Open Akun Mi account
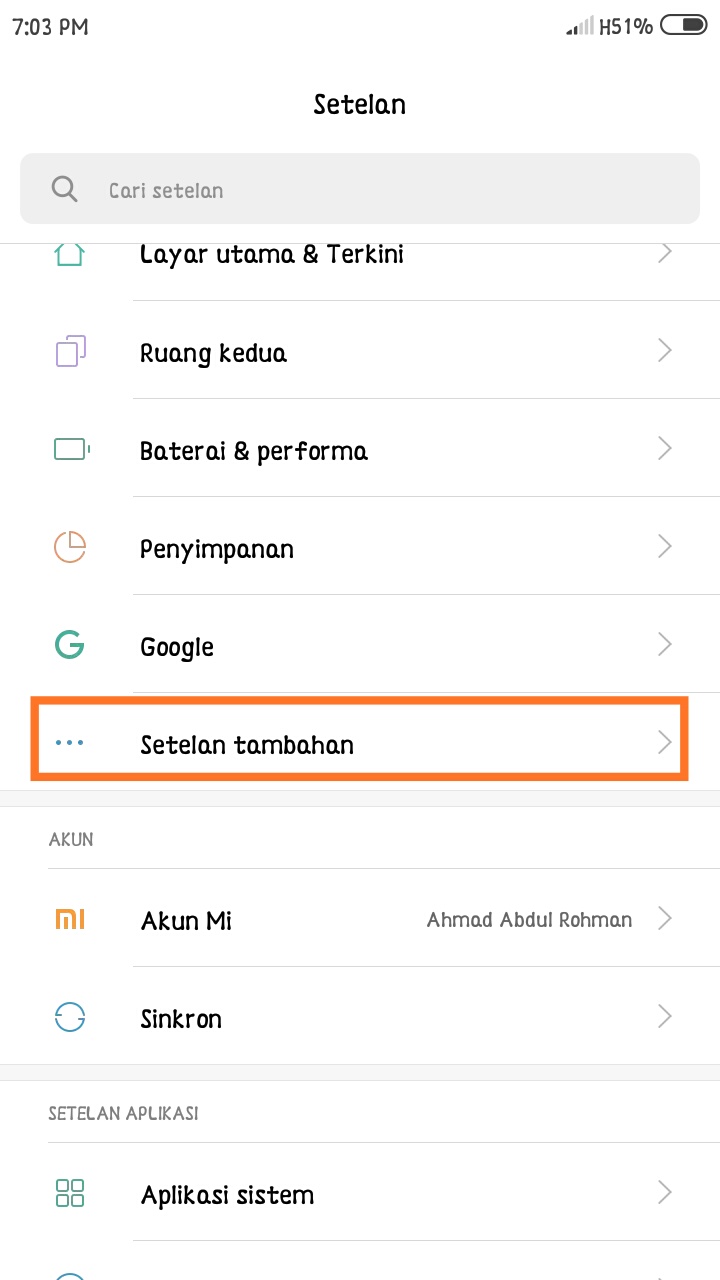 tap(360, 919)
